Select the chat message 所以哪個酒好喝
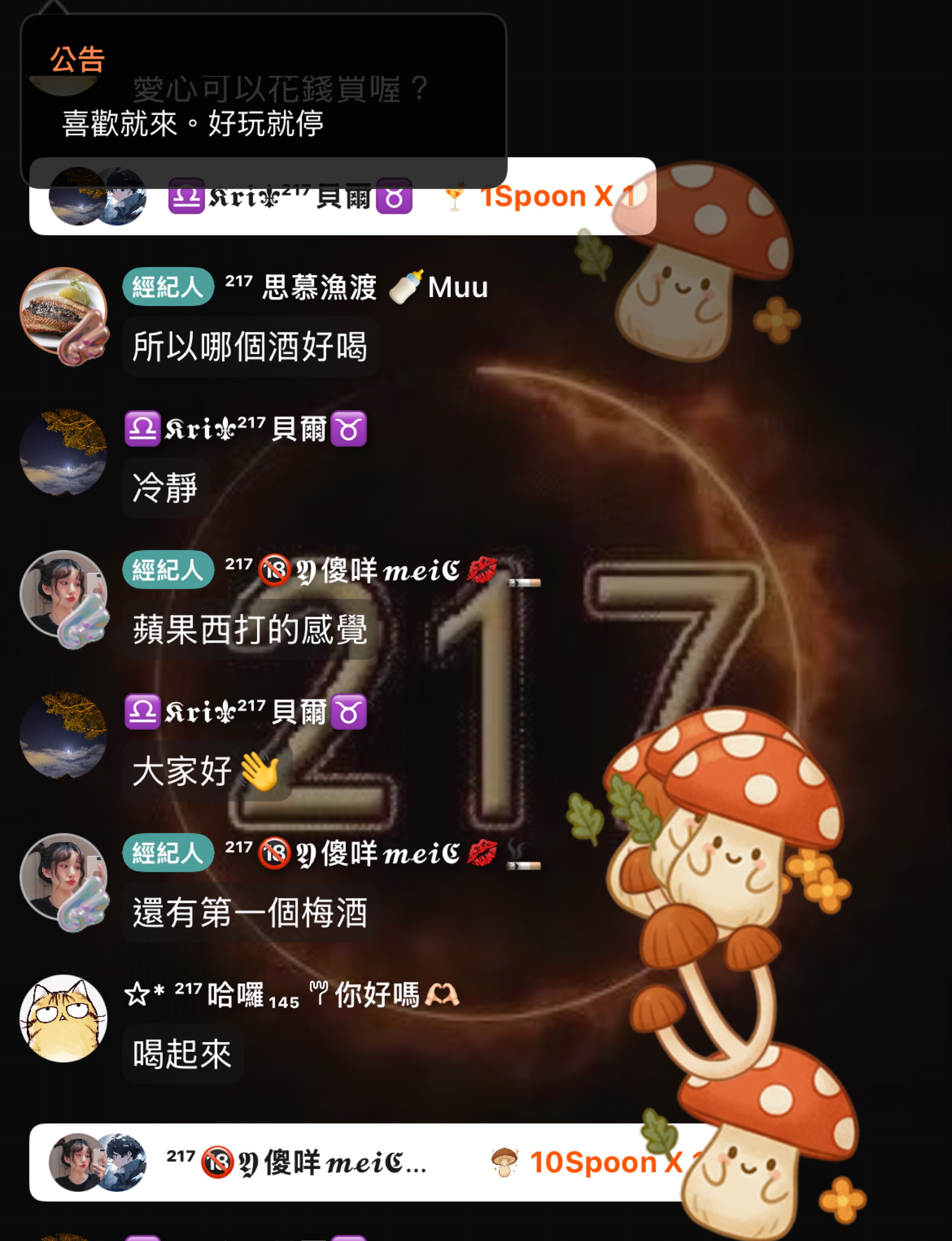952x1241 pixels. coord(250,346)
